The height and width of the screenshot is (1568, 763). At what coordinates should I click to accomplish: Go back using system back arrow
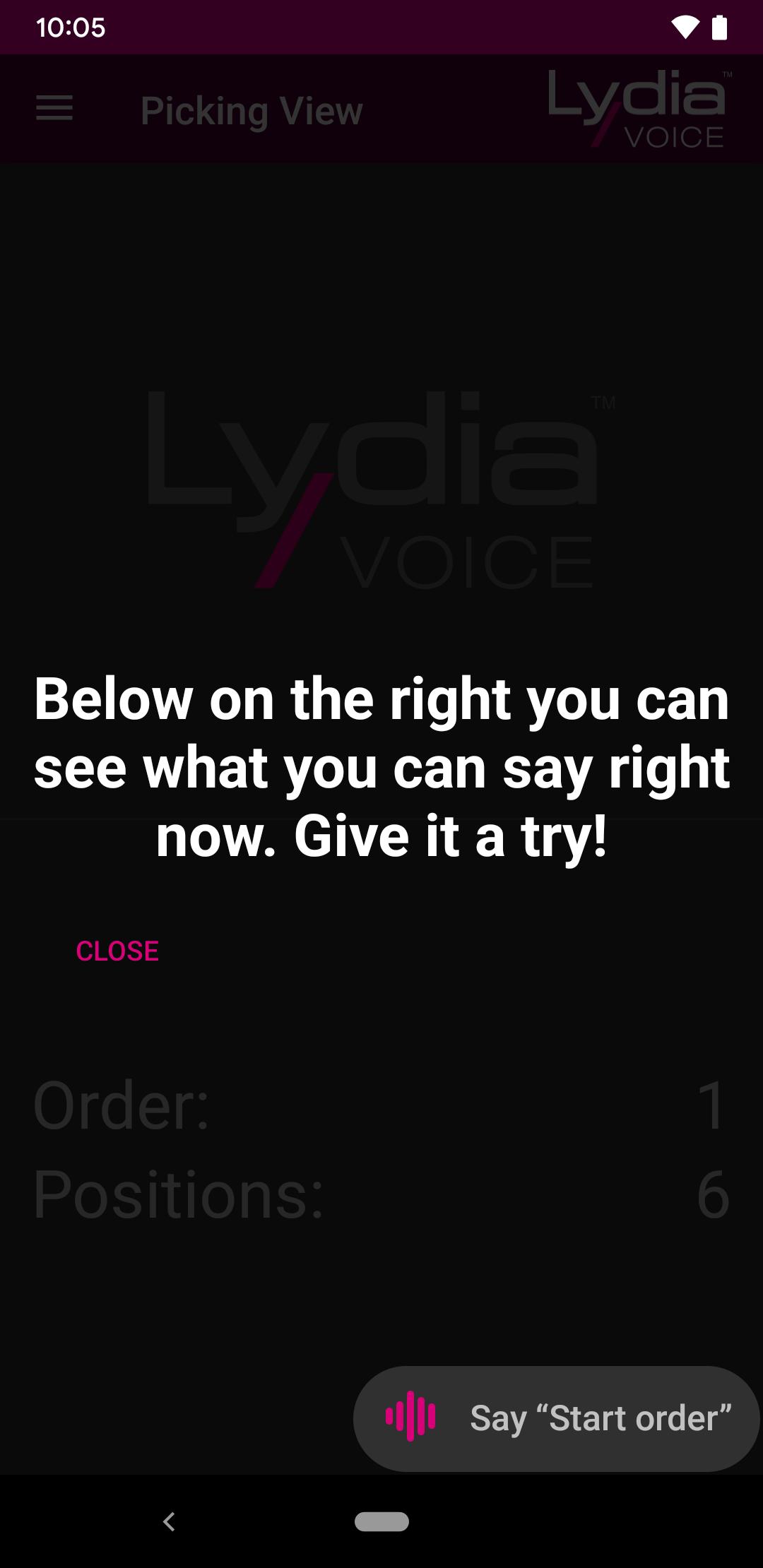pos(169,1521)
